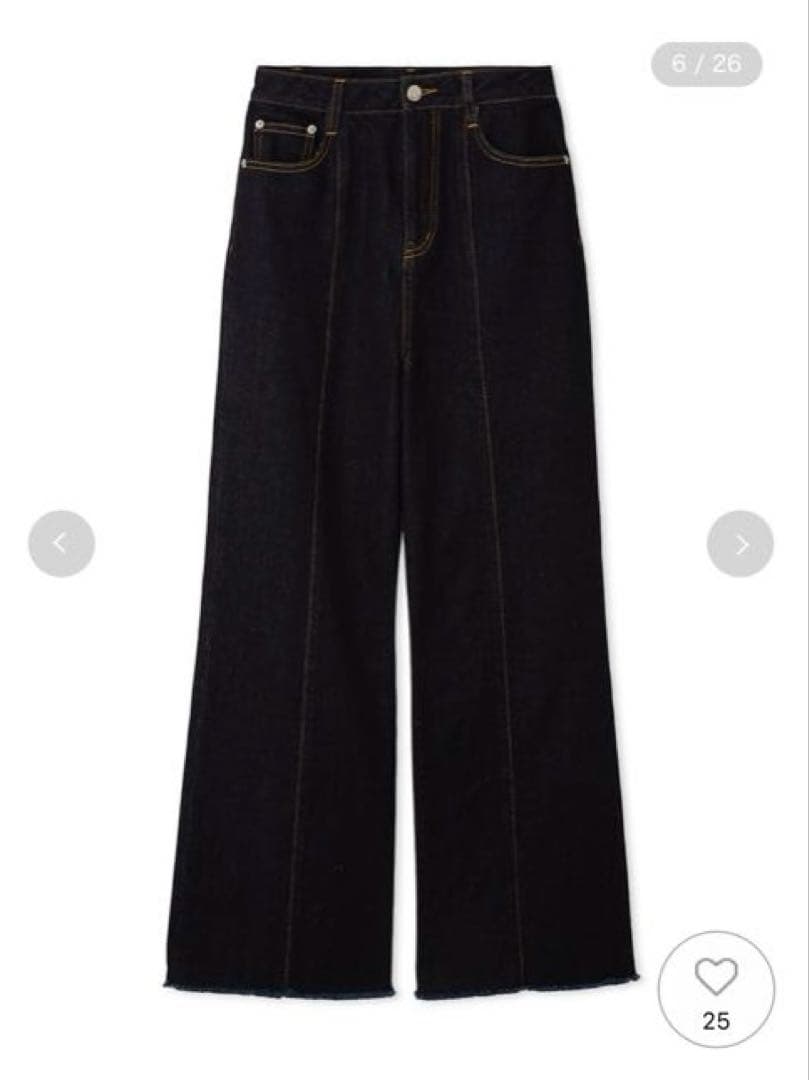Image resolution: width=809 pixels, height=1080 pixels.
Task: Go to the previous product image
Action: pos(61,543)
